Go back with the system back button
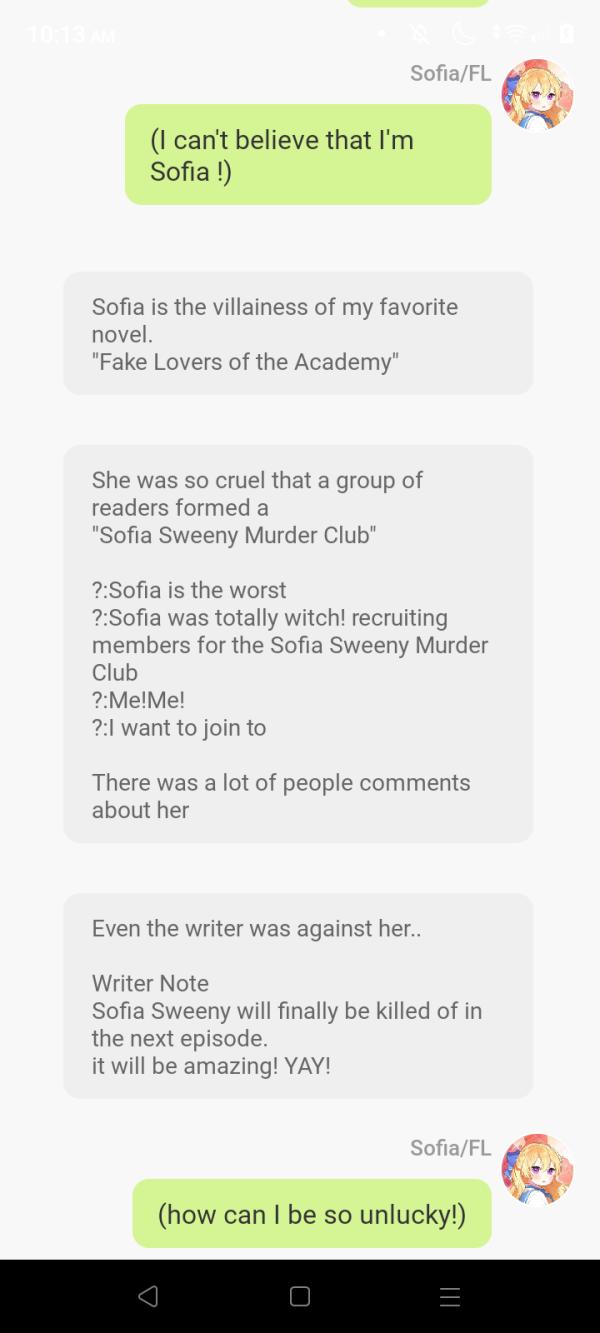600x1333 pixels. (148, 1296)
